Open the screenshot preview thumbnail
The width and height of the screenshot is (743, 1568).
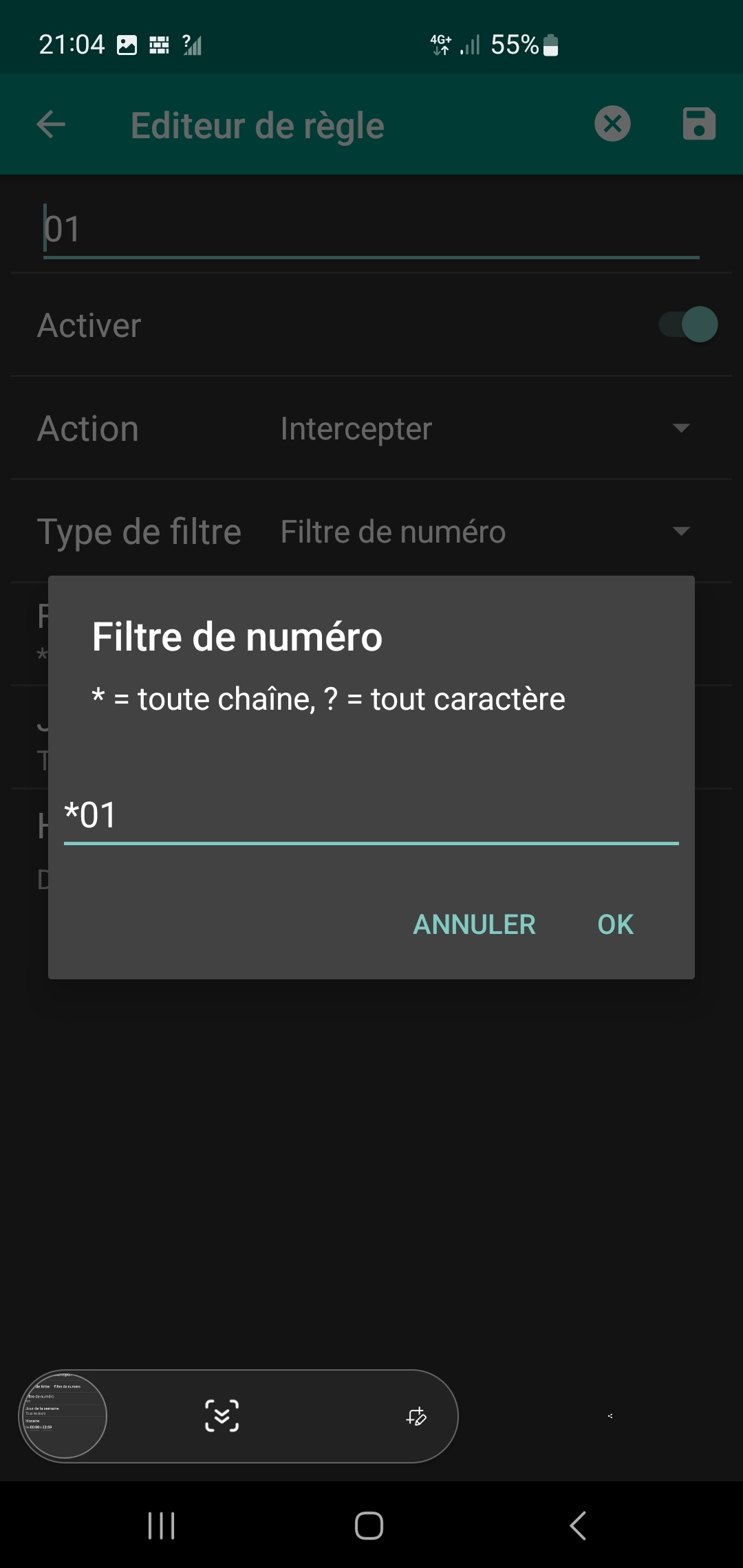63,1416
